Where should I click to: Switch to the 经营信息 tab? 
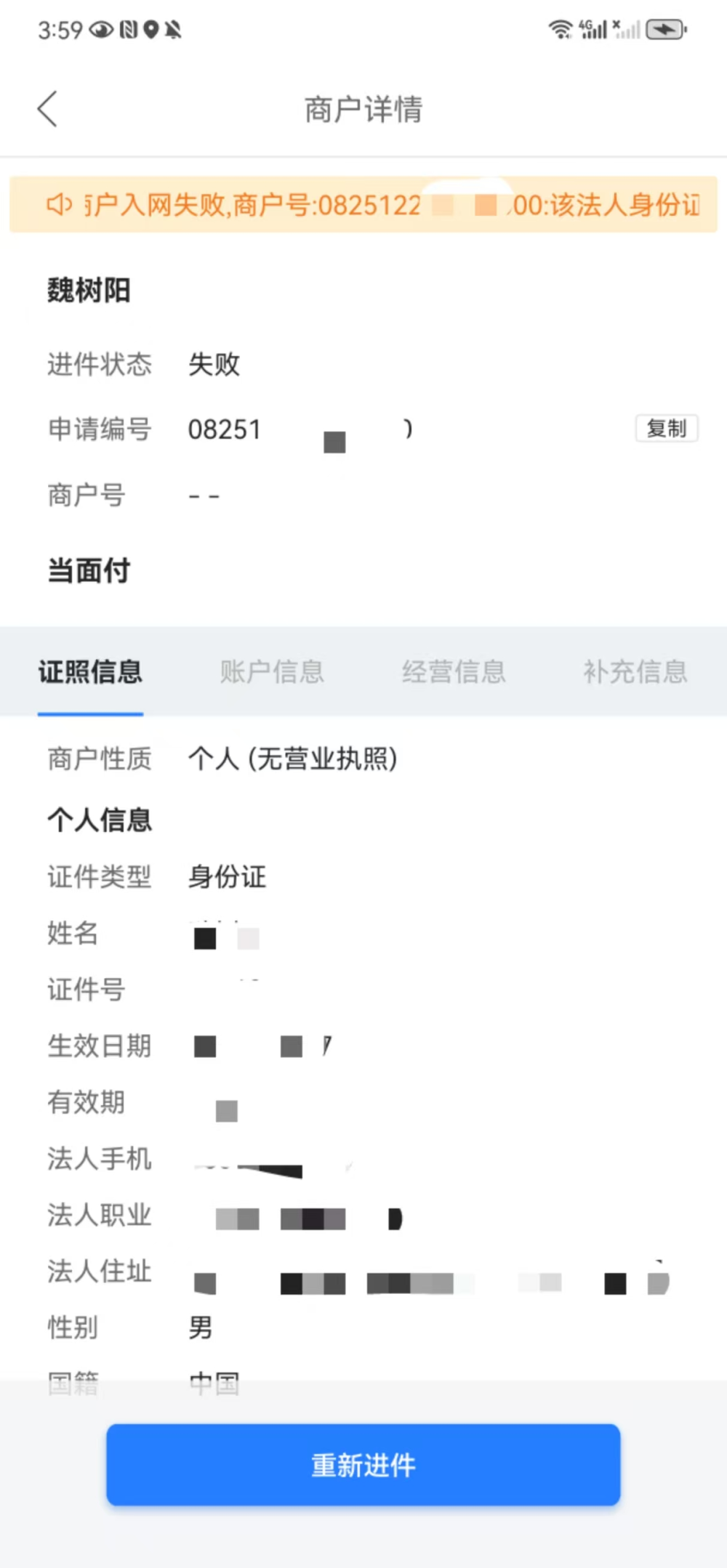(454, 672)
